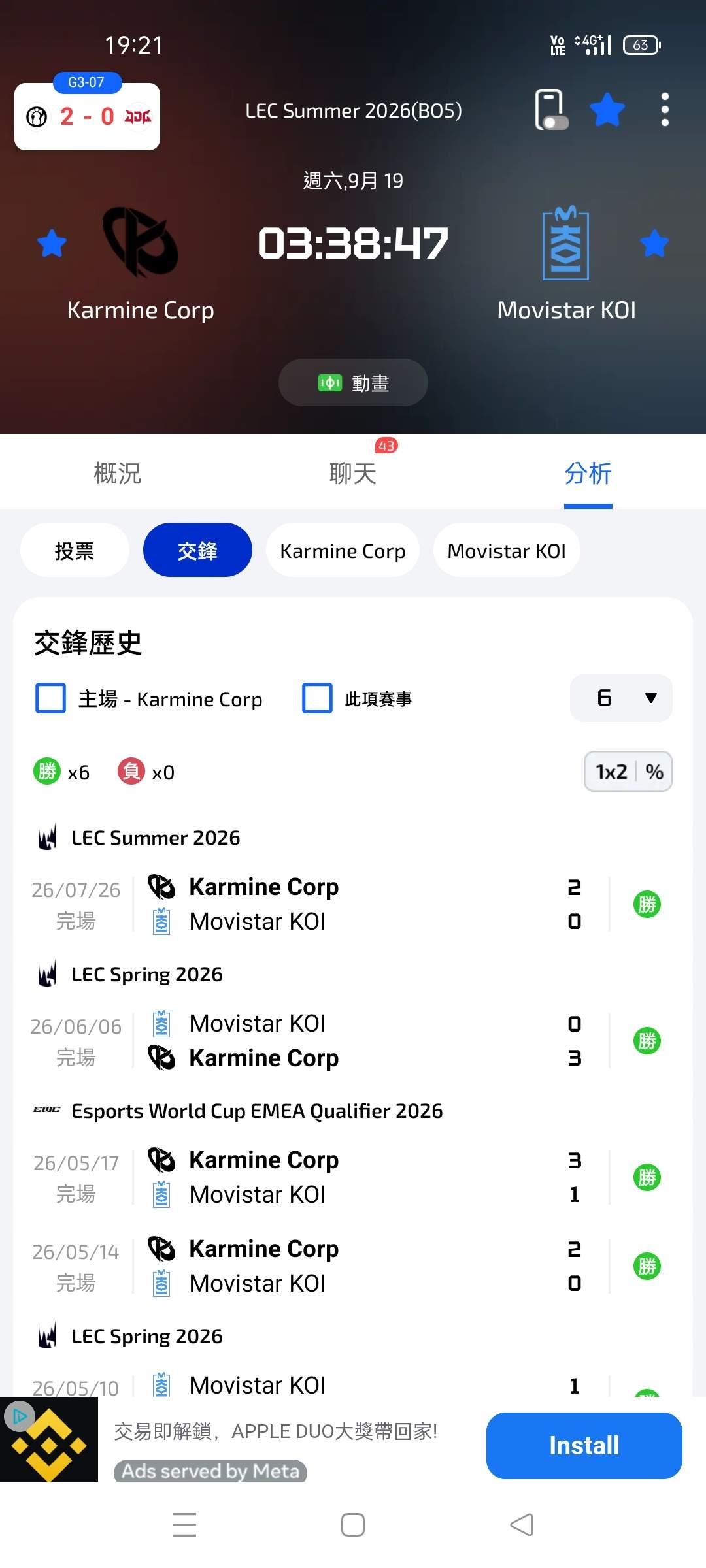Select the 投票 chip
Screen dimensions: 706x1568
pyautogui.click(x=75, y=550)
